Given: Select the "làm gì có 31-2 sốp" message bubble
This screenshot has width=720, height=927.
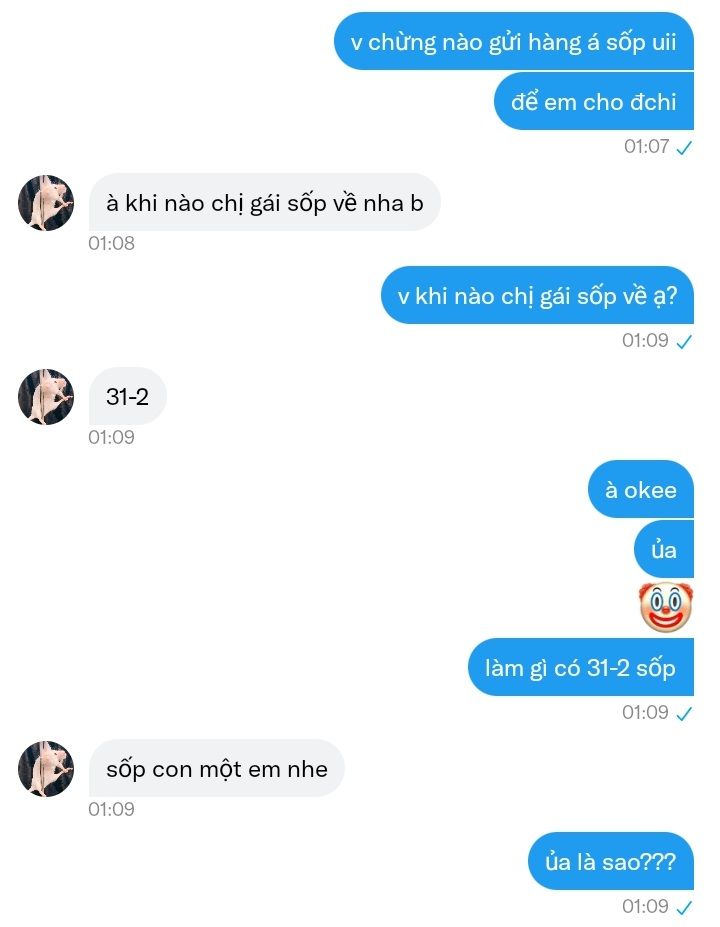Looking at the screenshot, I should coord(580,668).
